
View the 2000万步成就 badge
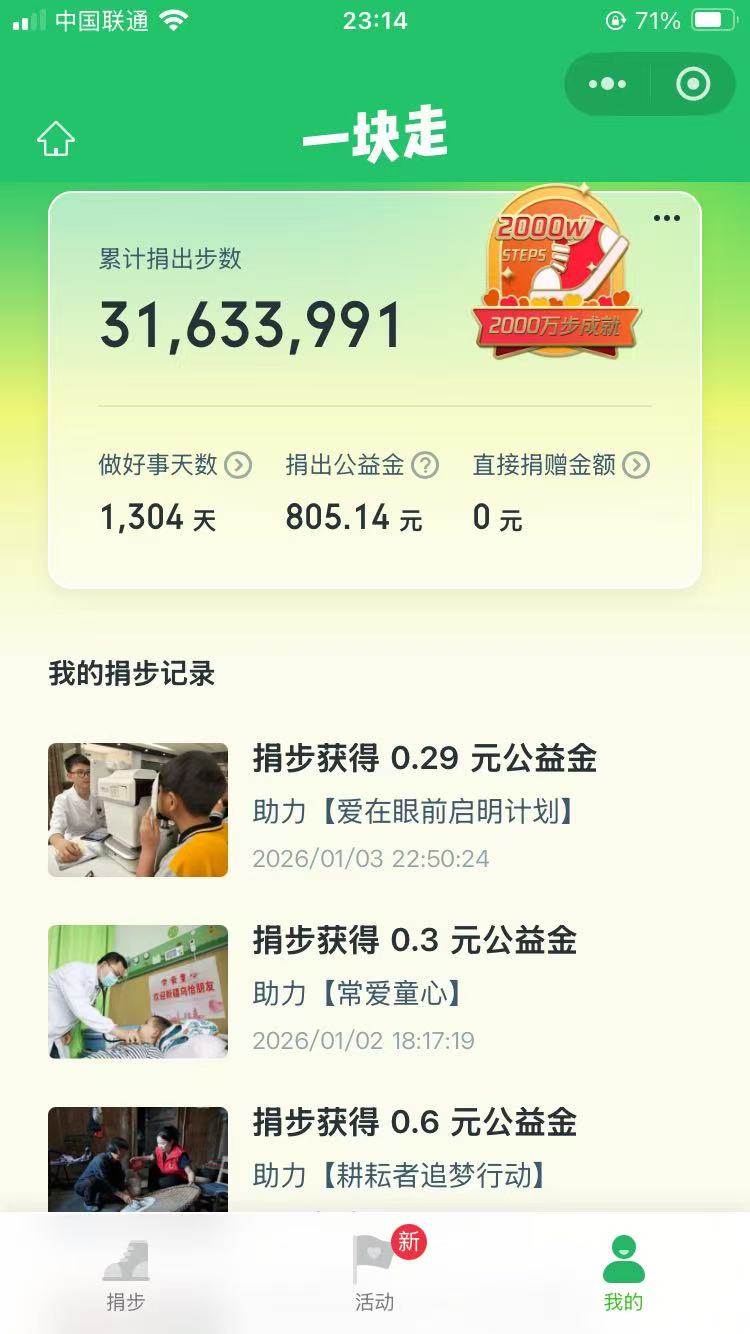tap(556, 272)
